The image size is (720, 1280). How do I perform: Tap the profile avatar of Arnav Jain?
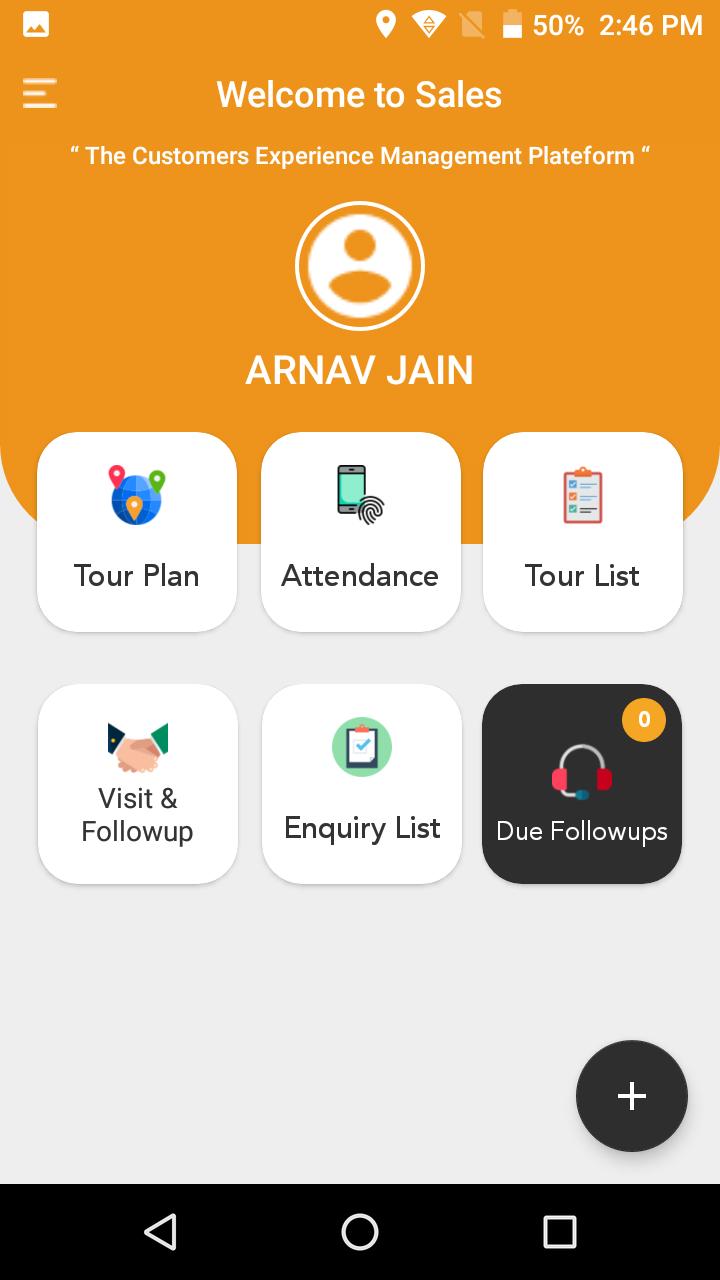tap(360, 266)
